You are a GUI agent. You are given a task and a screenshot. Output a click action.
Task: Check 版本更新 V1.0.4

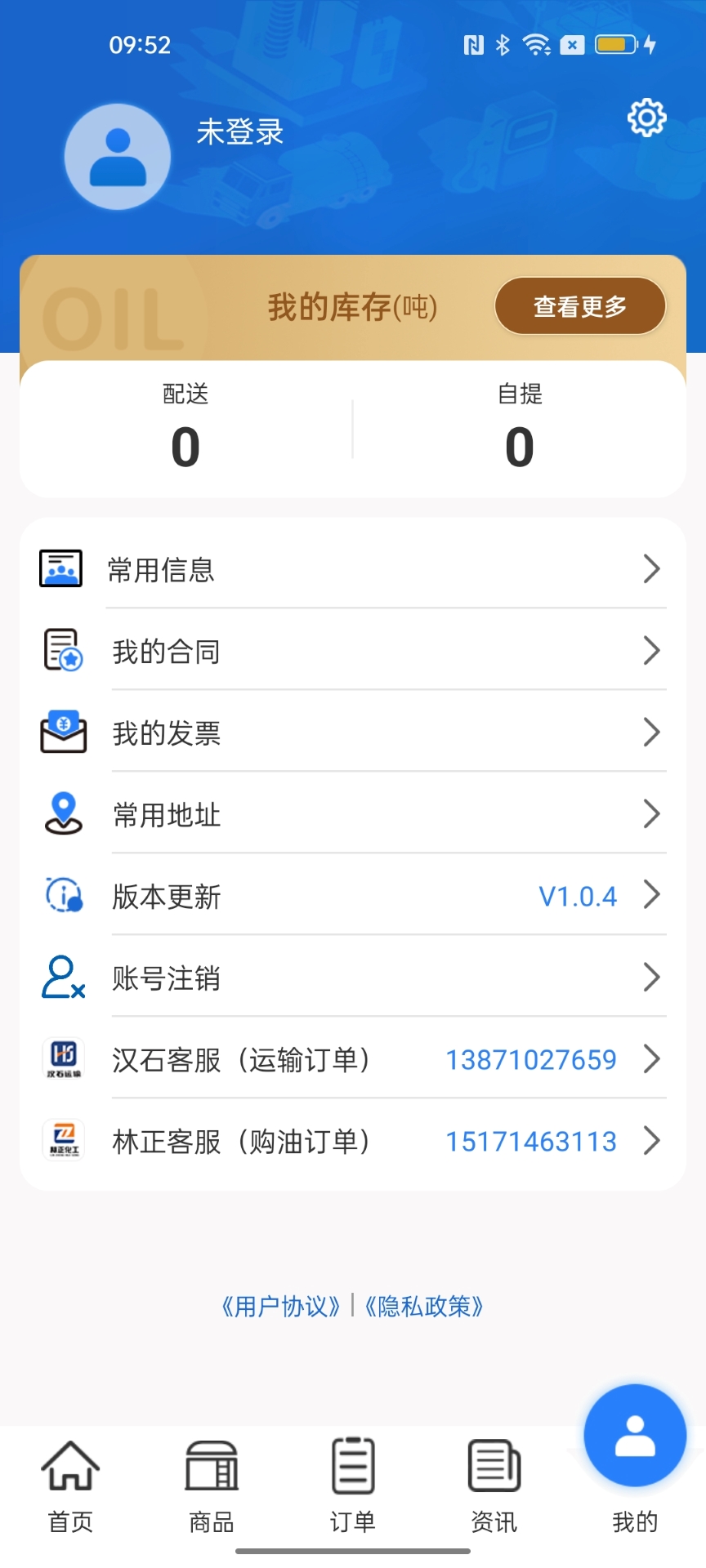coord(353,896)
